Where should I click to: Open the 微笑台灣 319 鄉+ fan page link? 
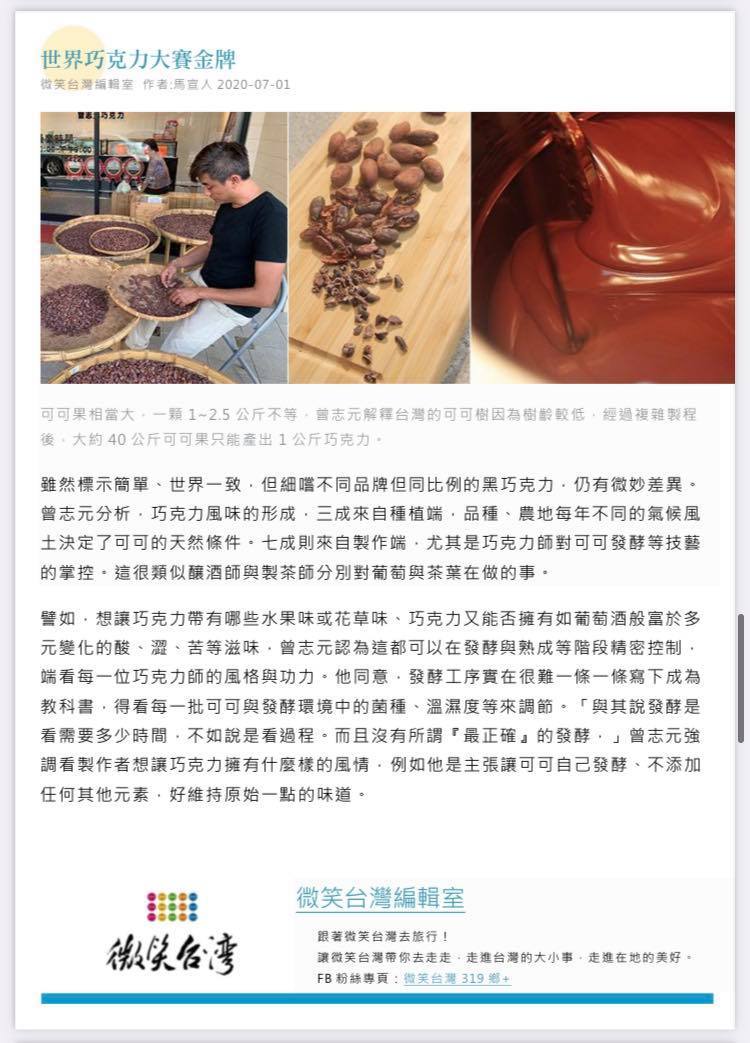coord(457,978)
